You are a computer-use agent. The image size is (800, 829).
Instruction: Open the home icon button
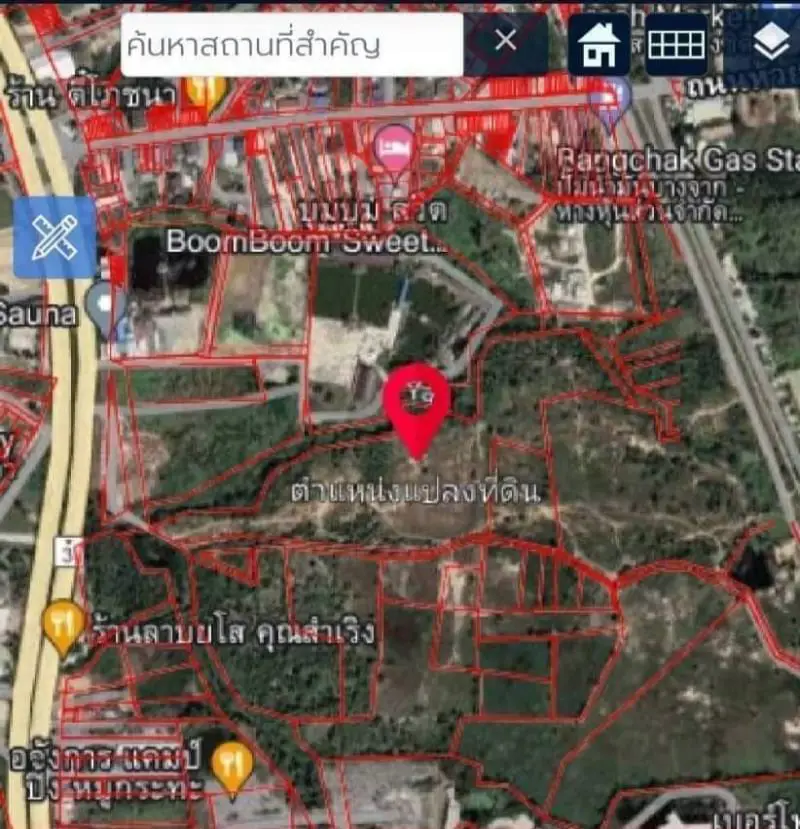click(599, 44)
